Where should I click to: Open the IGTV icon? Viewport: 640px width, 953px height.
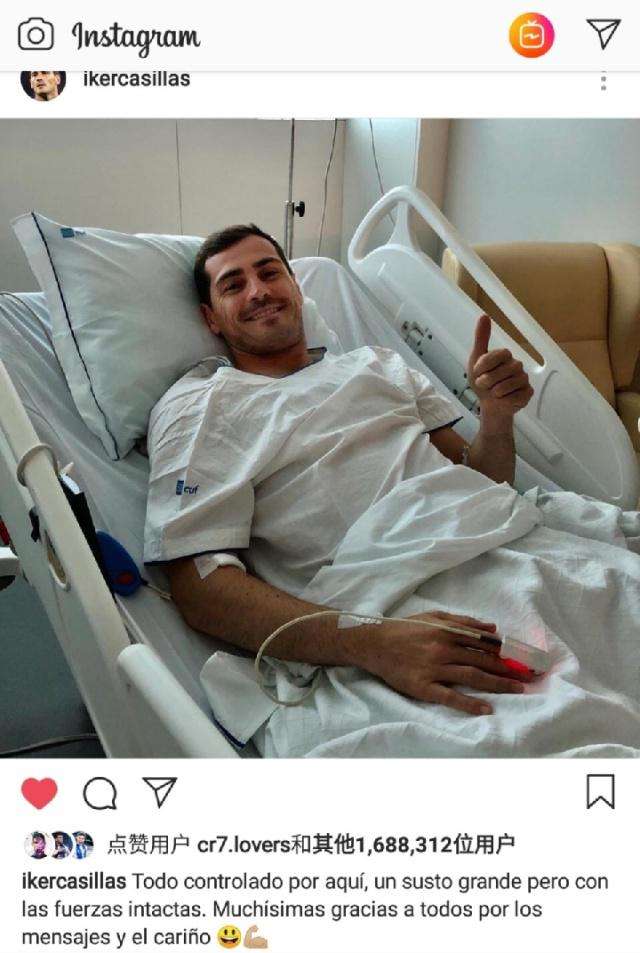[531, 36]
